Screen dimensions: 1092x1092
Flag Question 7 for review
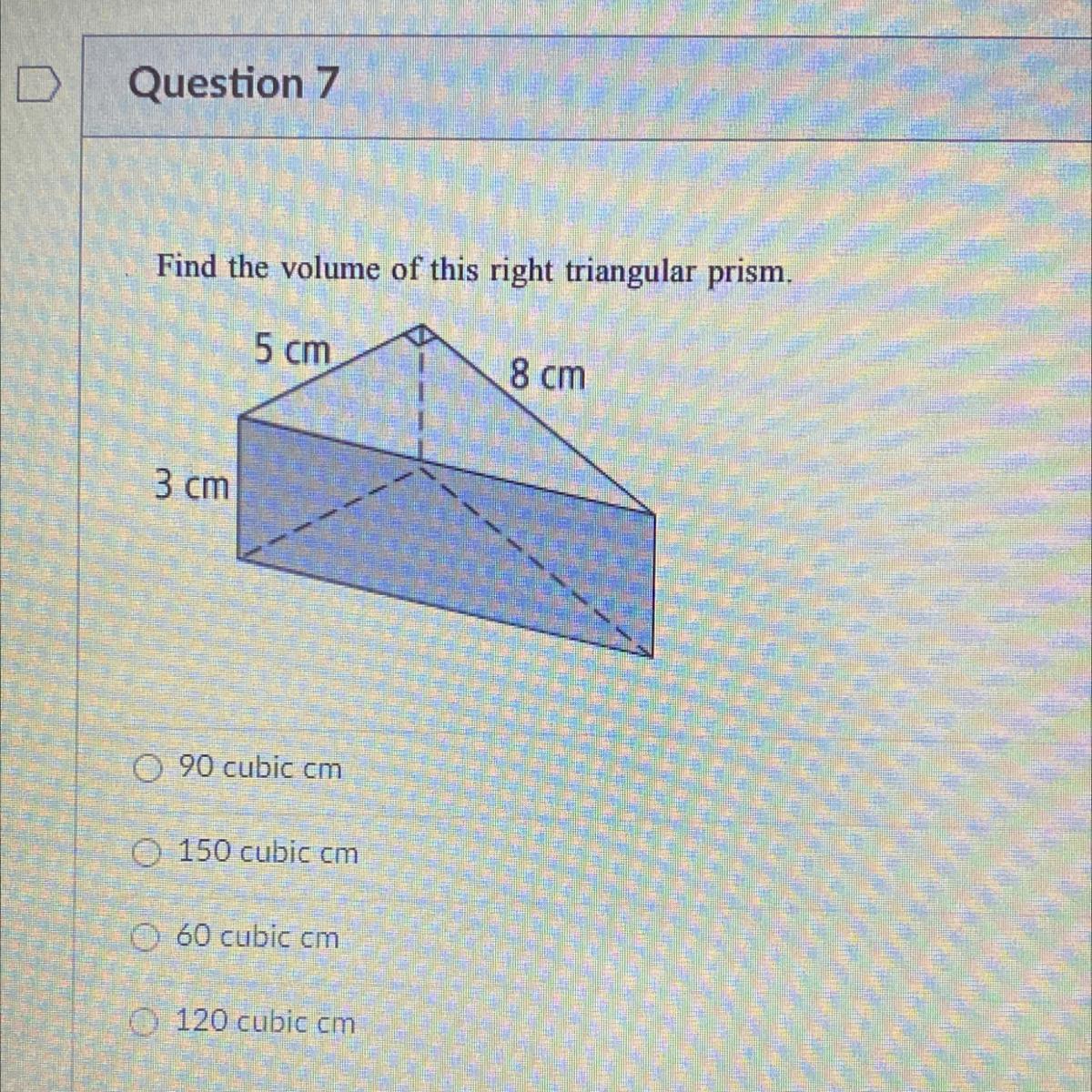click(40, 86)
